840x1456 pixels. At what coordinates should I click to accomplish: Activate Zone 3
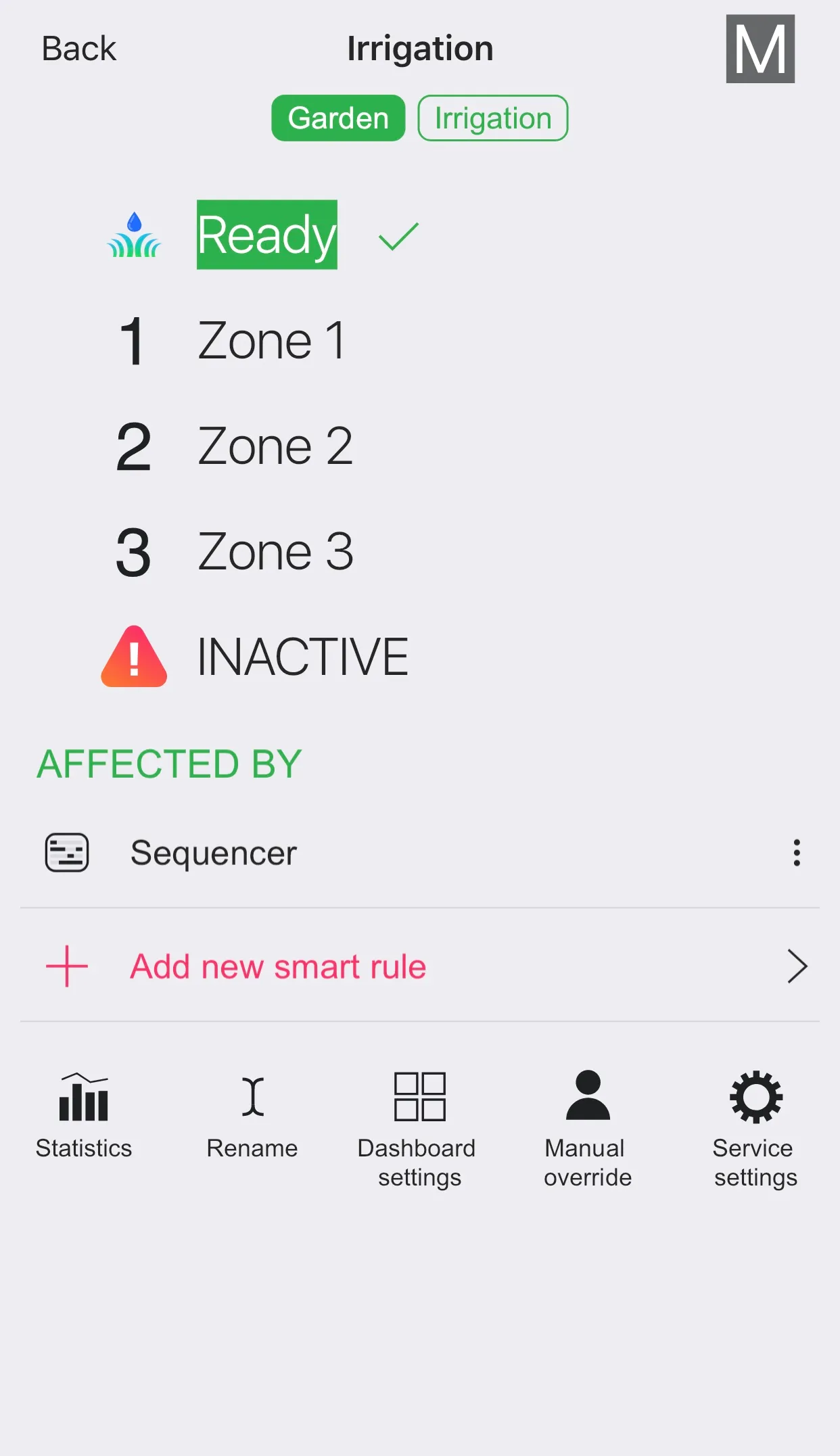point(274,552)
